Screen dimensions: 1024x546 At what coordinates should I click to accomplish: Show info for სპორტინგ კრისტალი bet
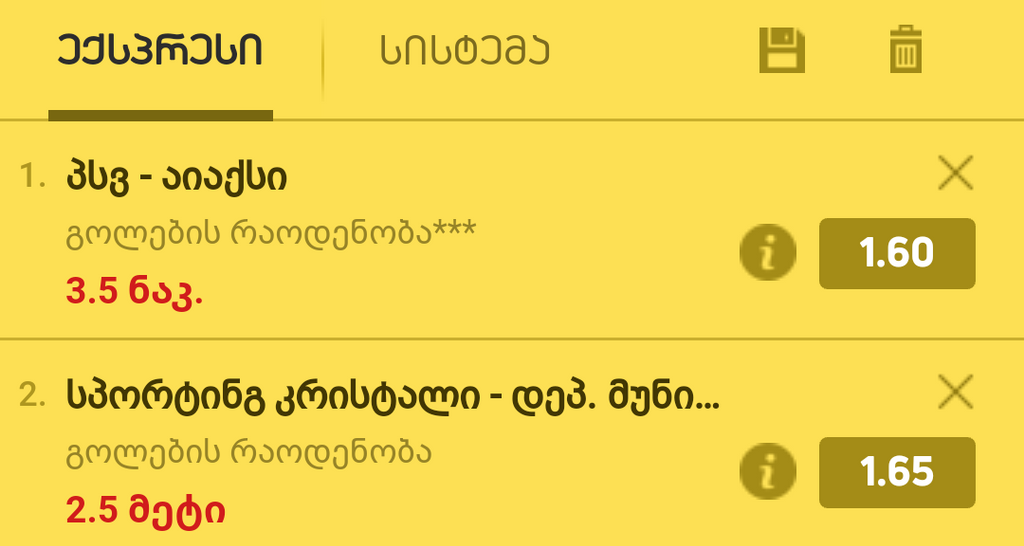pos(768,472)
